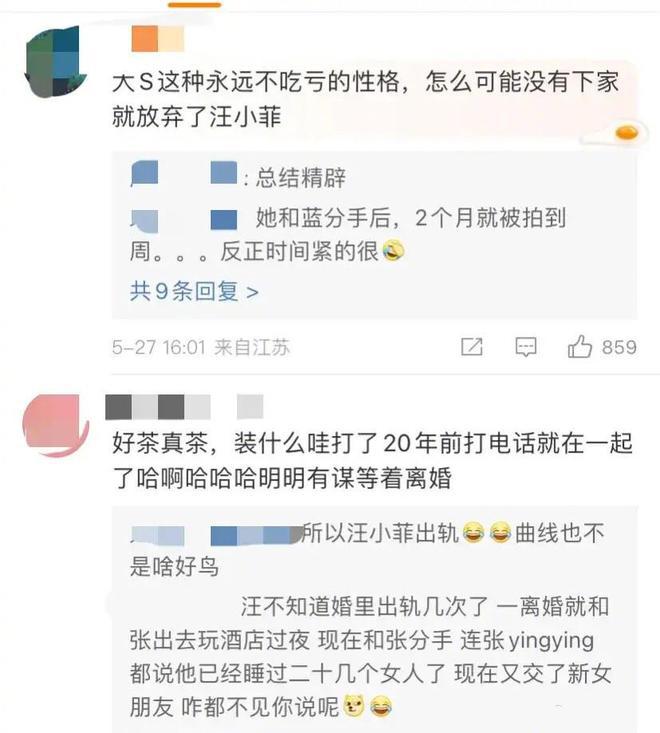This screenshot has height=733, width=660.
Task: Share the 大S comment
Action: click(x=472, y=347)
